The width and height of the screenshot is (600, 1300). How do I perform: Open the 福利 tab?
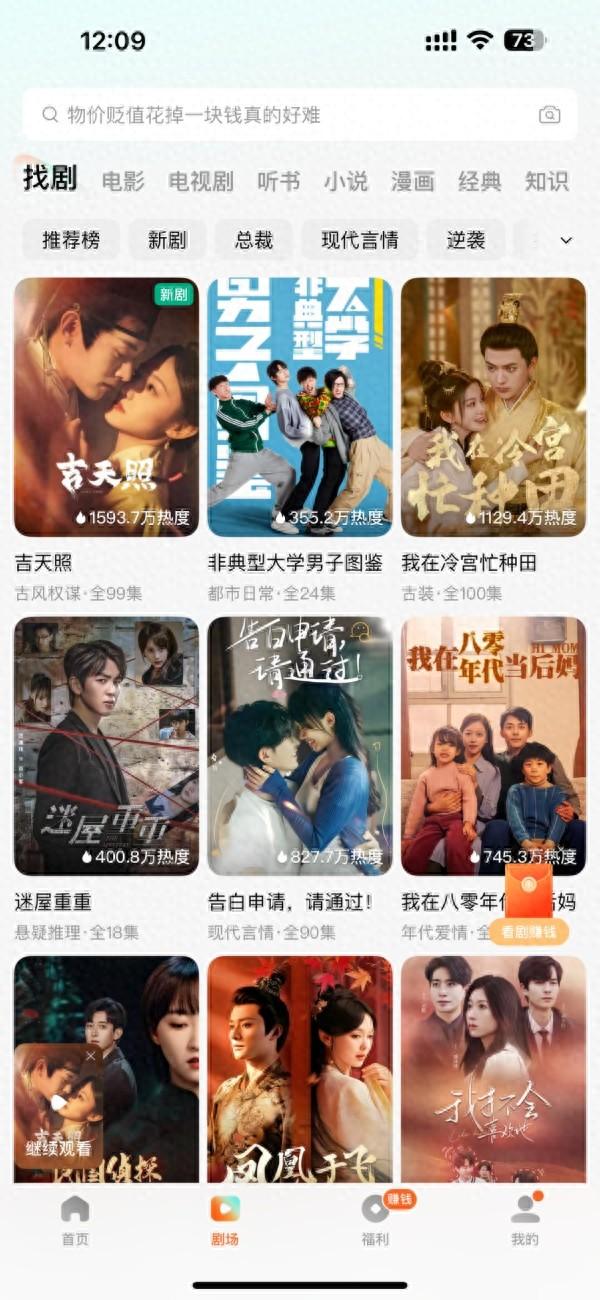pyautogui.click(x=375, y=1220)
